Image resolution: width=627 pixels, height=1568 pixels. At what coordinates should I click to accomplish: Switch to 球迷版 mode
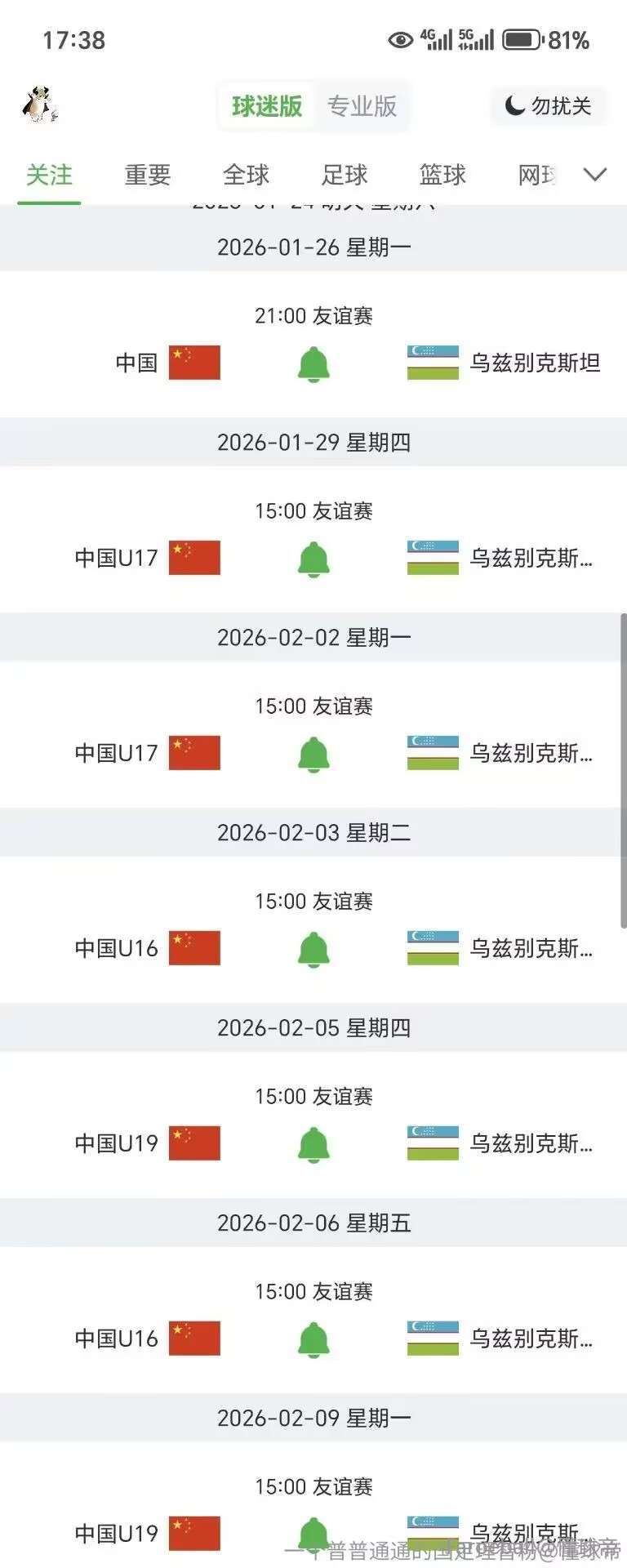267,106
